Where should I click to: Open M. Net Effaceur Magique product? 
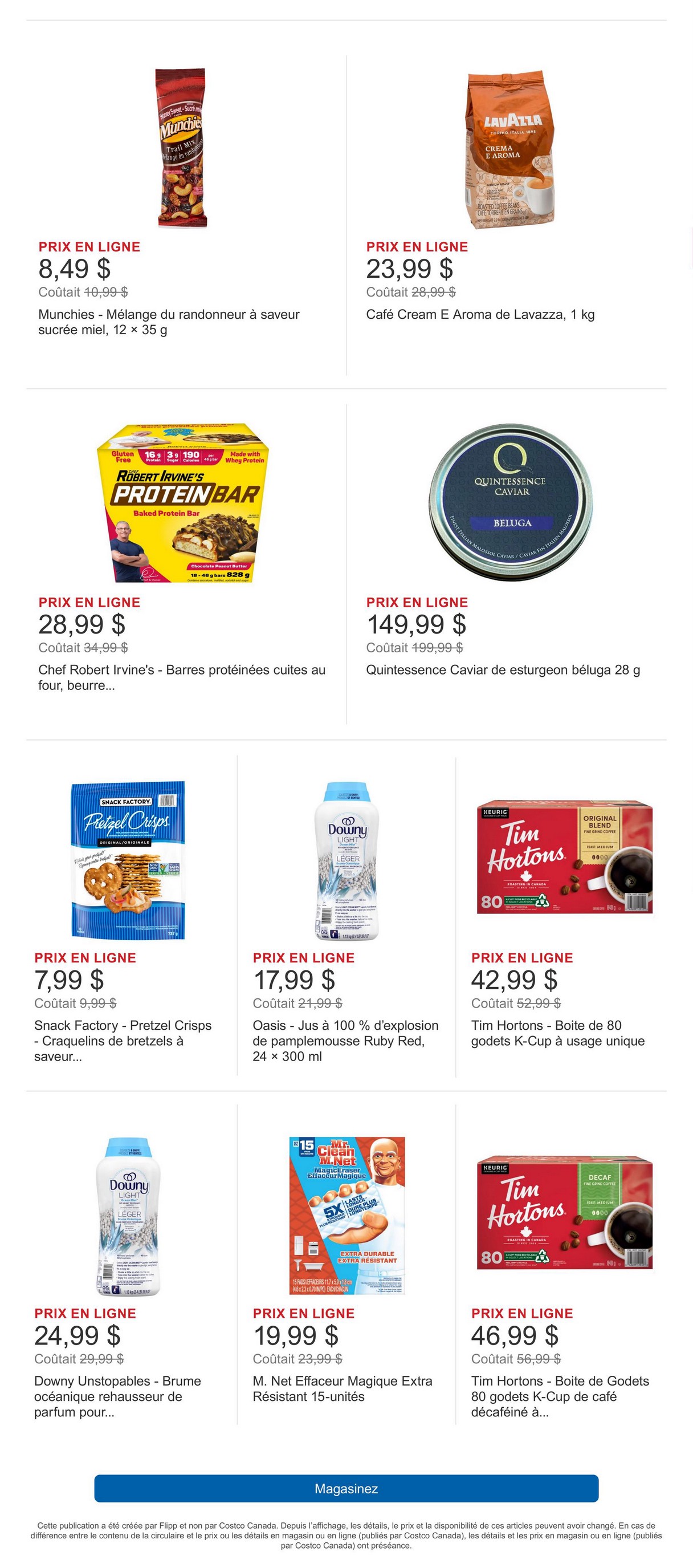point(345,1216)
